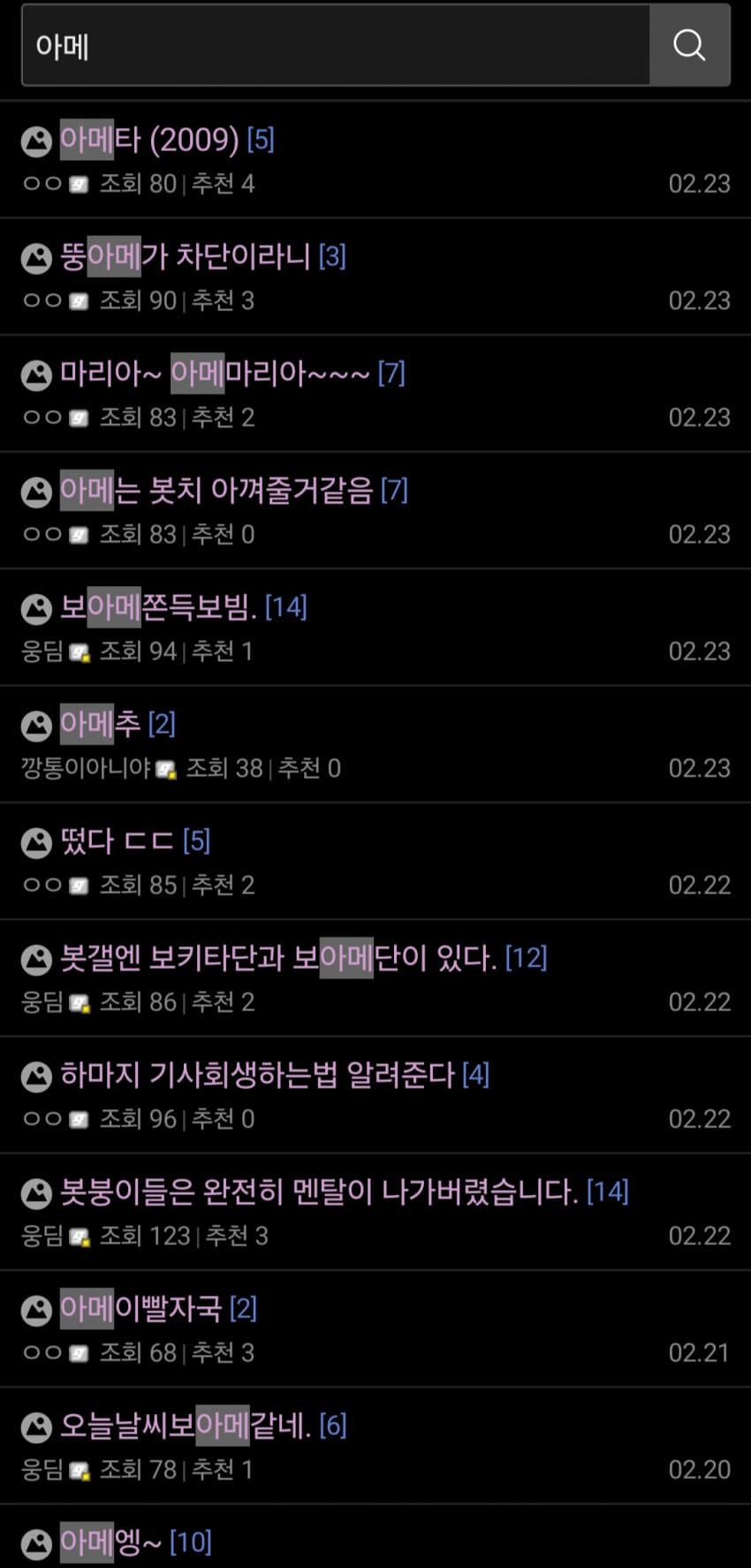Open the post 봇갤엔 보키타단과 보아메단이 있다.
The width and height of the screenshot is (751, 1568).
[x=278, y=958]
